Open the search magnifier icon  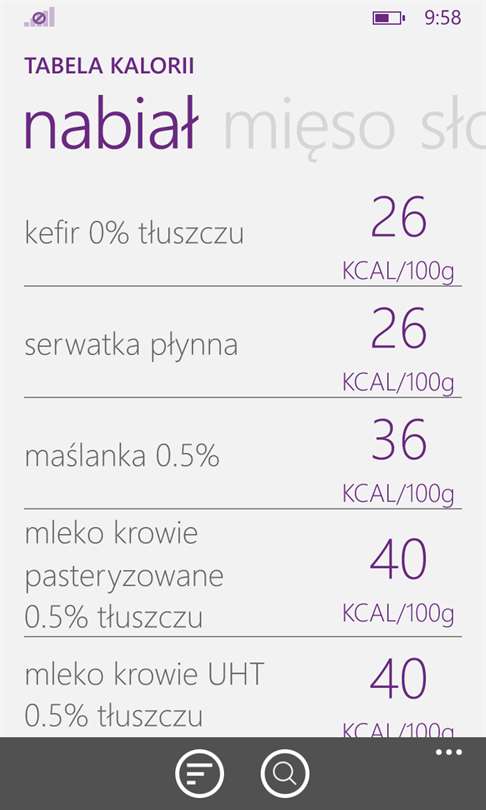click(285, 773)
